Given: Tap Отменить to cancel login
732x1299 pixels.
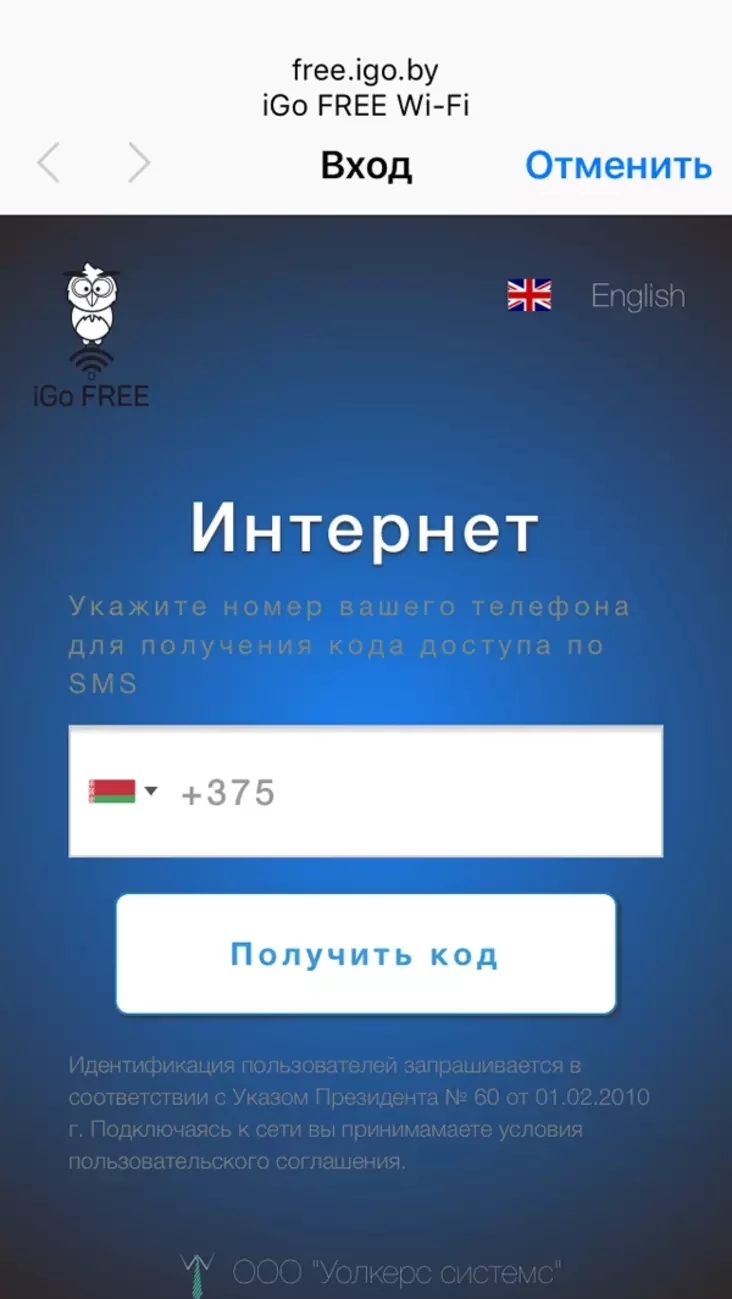Looking at the screenshot, I should 618,165.
